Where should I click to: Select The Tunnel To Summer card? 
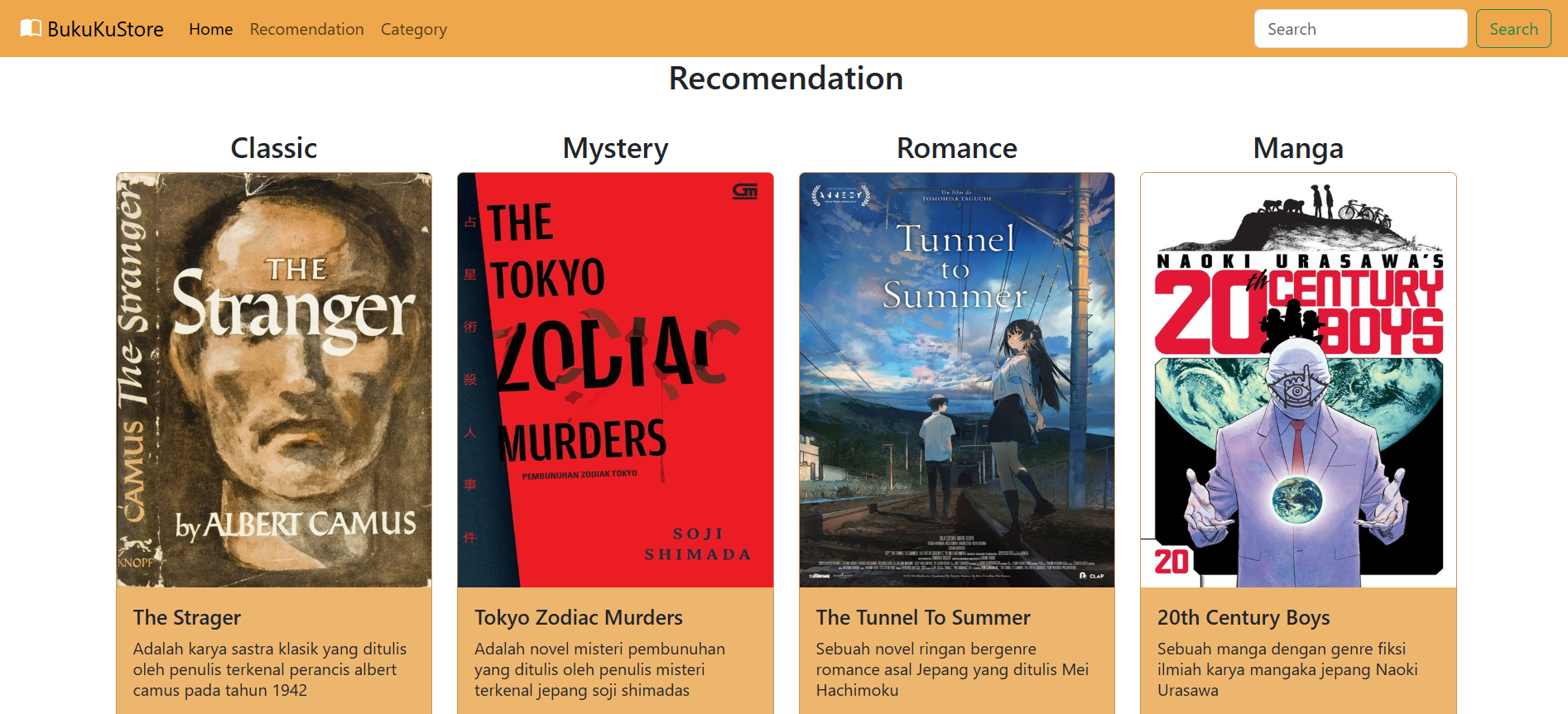coord(956,380)
